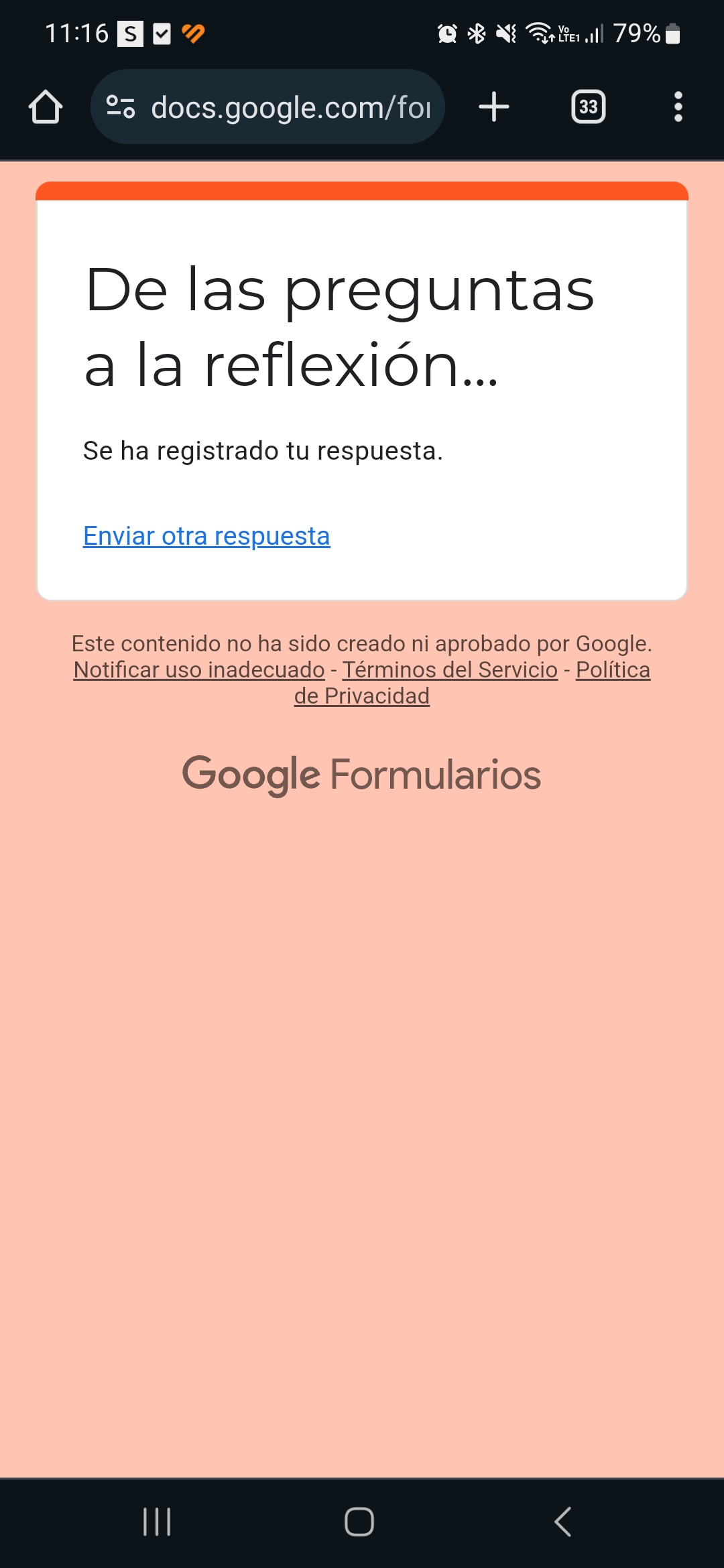Tap the browser home icon

click(x=46, y=107)
